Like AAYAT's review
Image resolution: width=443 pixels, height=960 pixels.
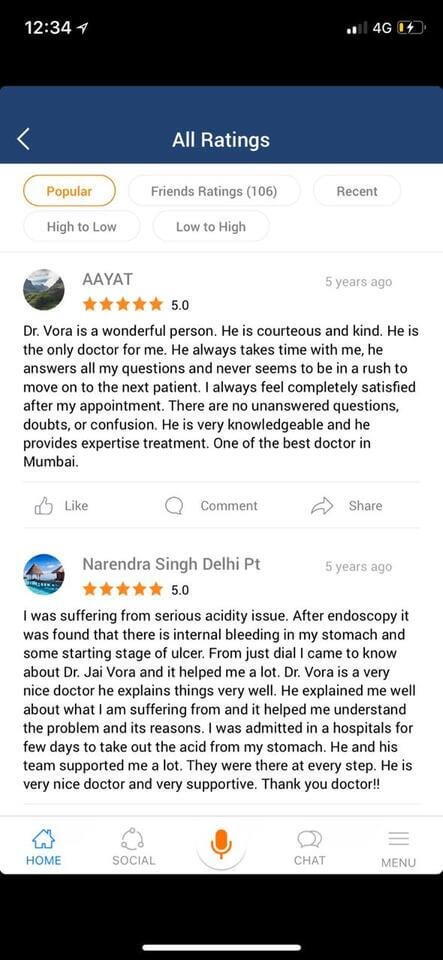[x=61, y=506]
